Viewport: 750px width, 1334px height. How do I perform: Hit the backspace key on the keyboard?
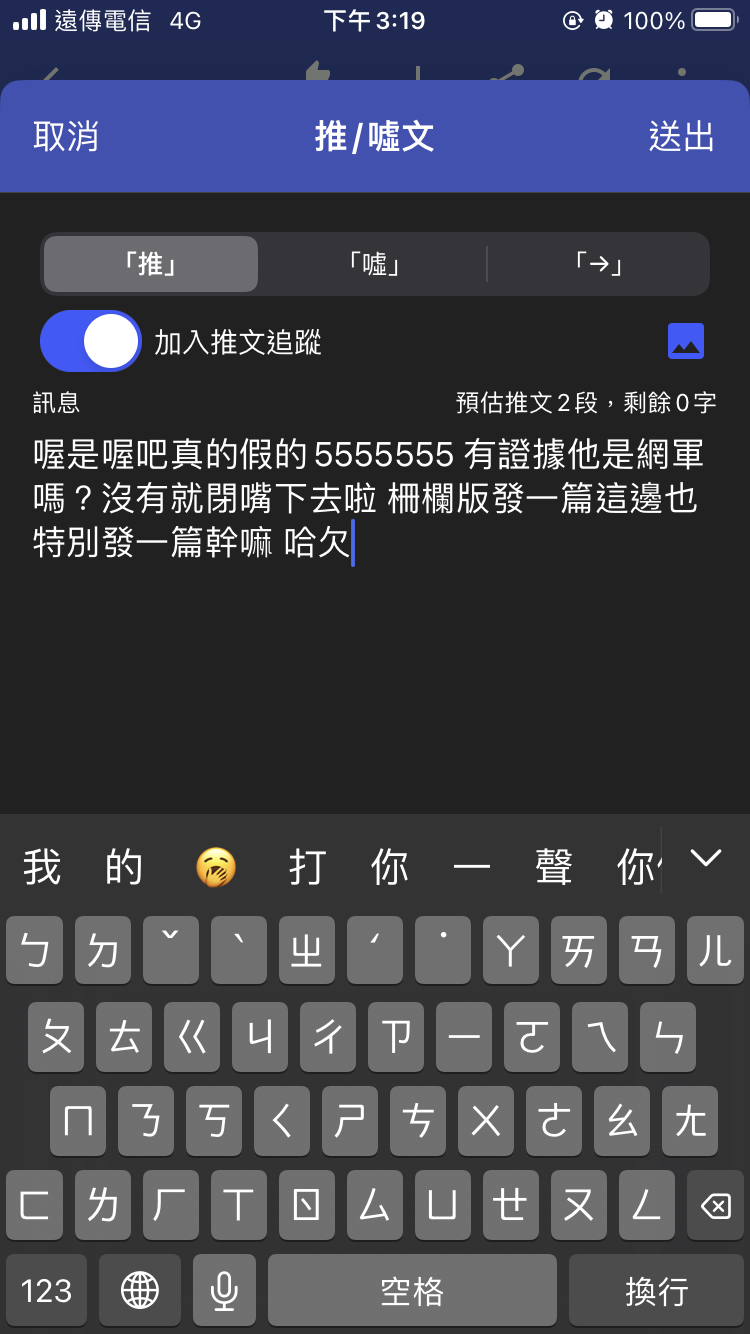(x=715, y=1206)
